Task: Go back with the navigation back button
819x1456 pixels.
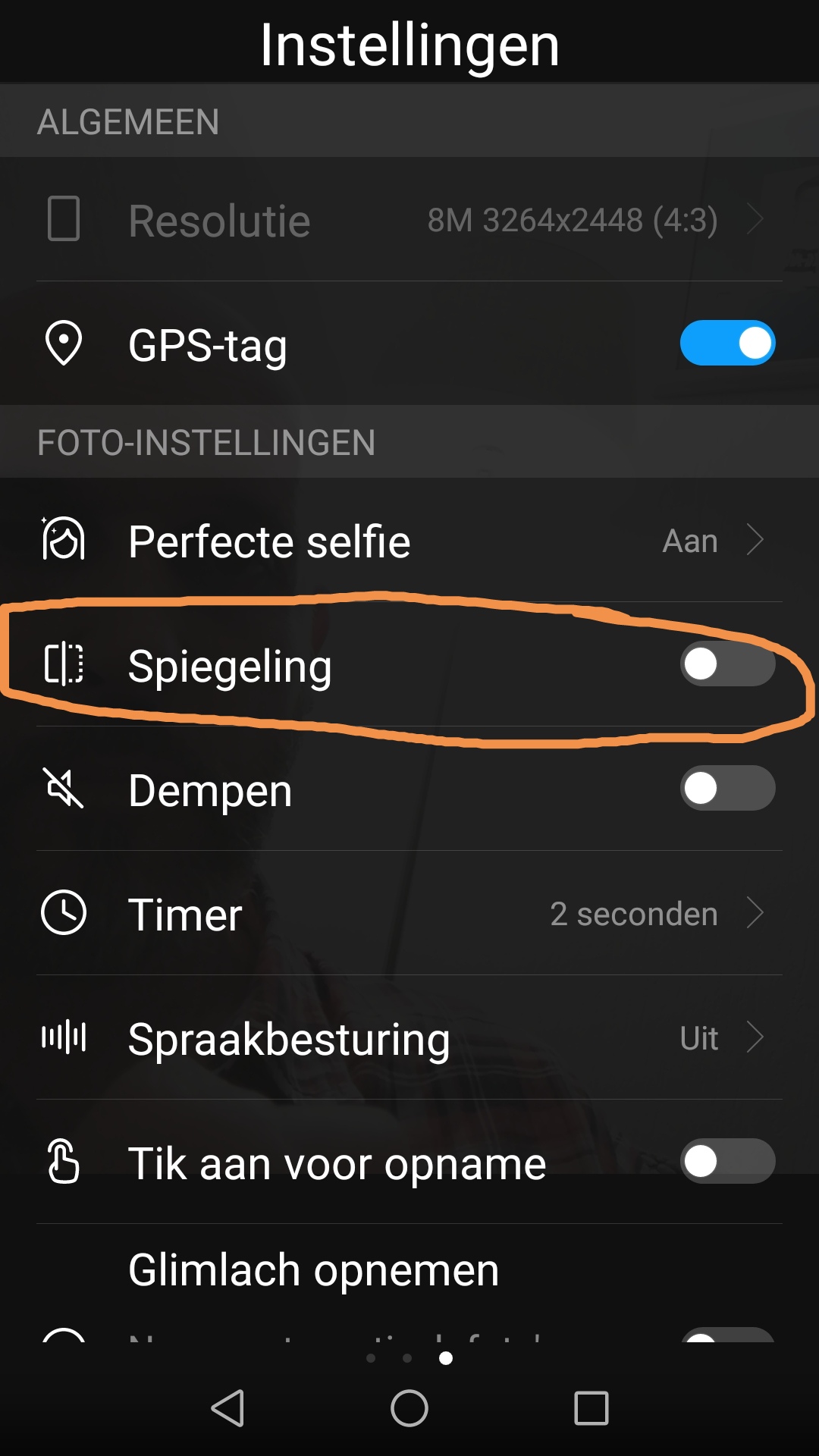Action: click(227, 1408)
